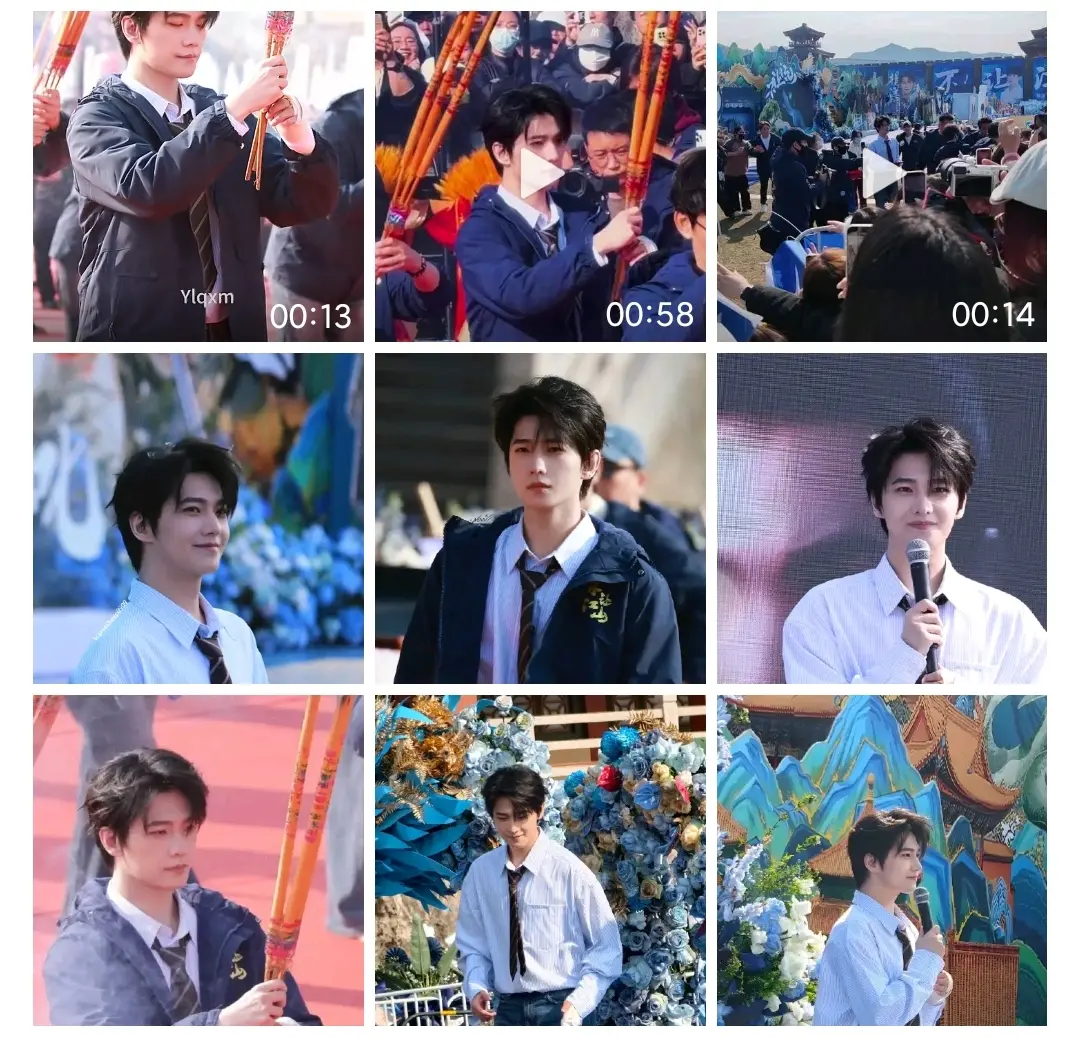Play the 00:13 video
The image size is (1080, 1037).
(x=198, y=176)
